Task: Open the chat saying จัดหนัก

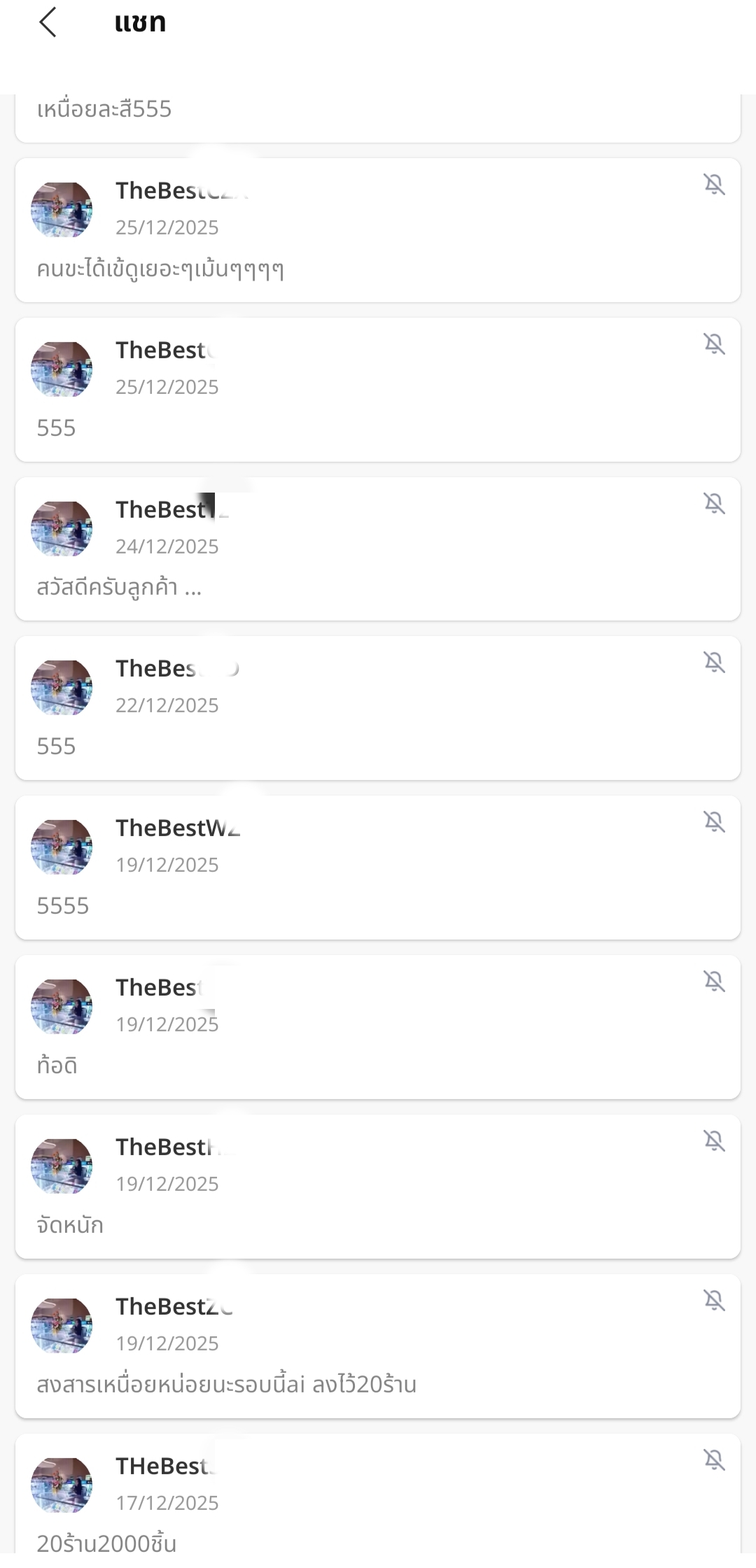Action: pyautogui.click(x=378, y=1187)
